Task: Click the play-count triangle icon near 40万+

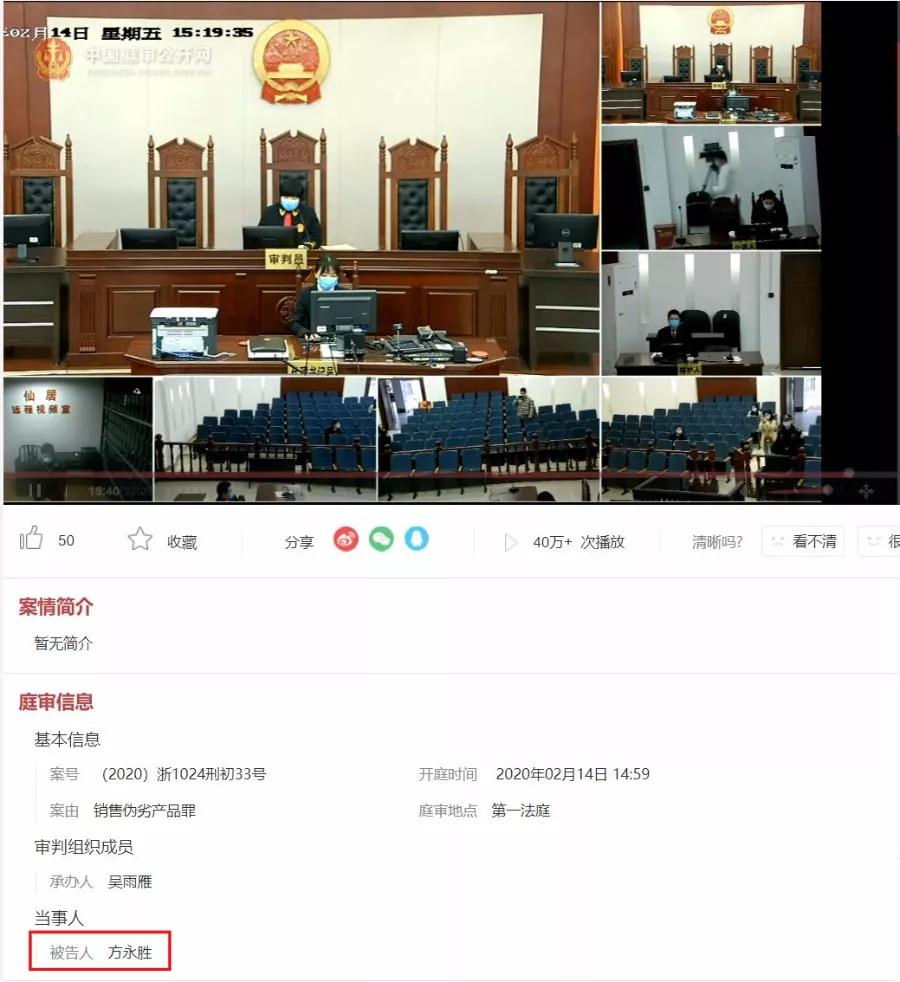Action: click(x=510, y=540)
